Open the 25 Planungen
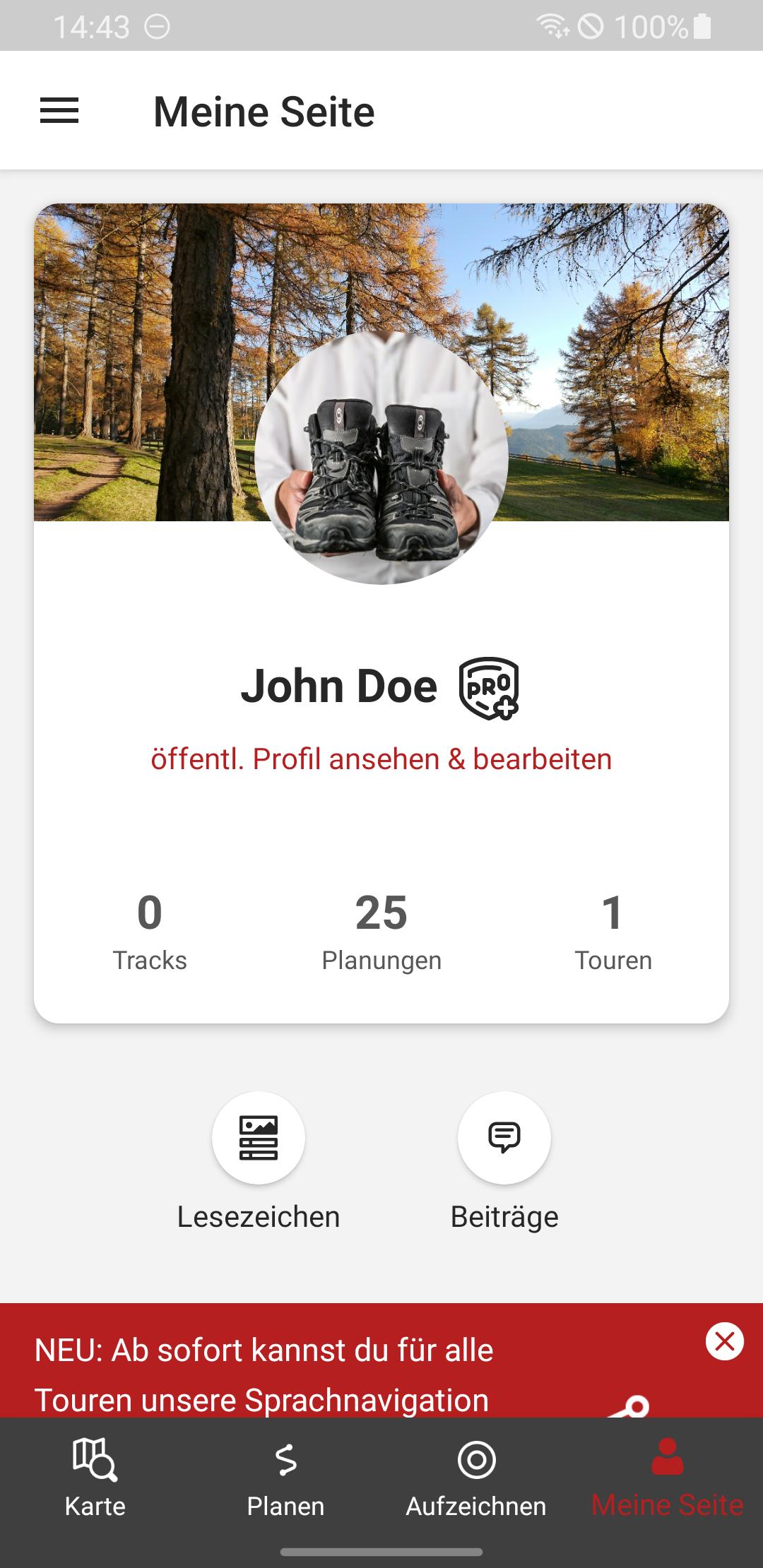The height and width of the screenshot is (1568, 763). pos(381,932)
